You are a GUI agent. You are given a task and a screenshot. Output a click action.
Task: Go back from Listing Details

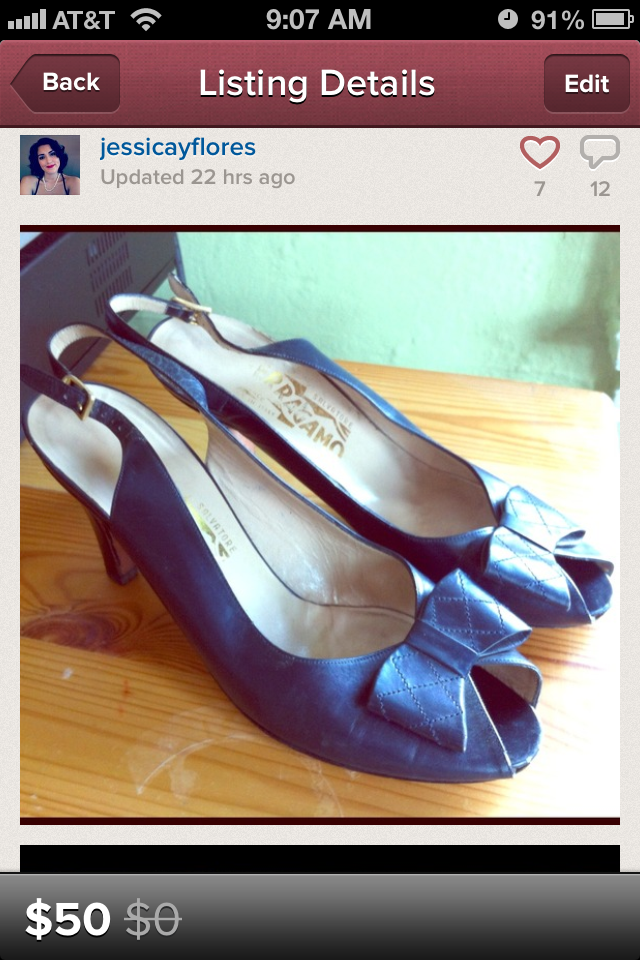coord(66,83)
